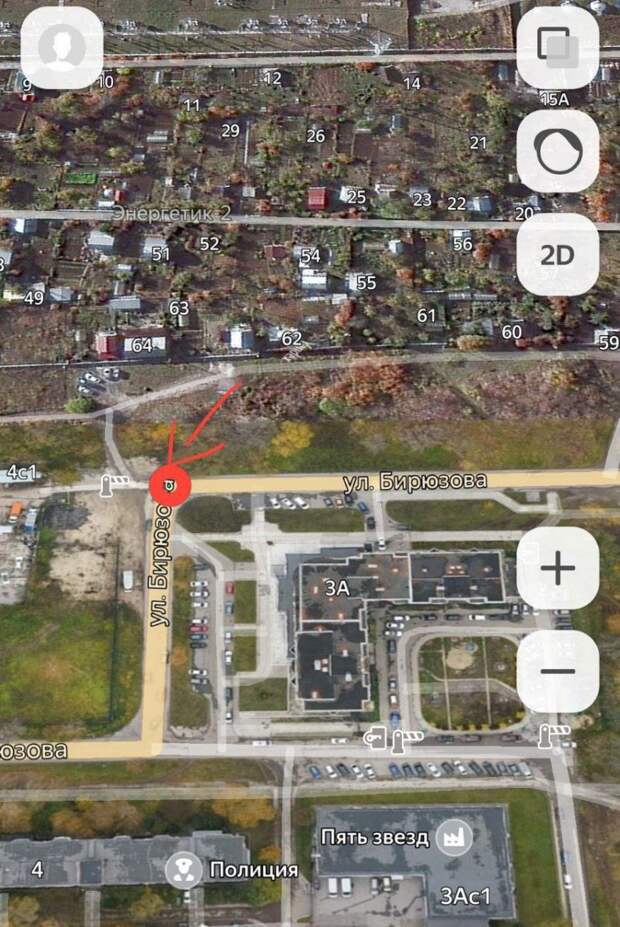
Task: Zoom in with the plus button
Action: click(557, 569)
